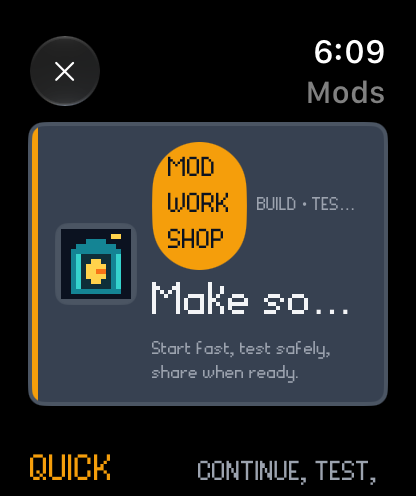The width and height of the screenshot is (416, 496).
Task: Close the Mods screen
Action: (65, 71)
